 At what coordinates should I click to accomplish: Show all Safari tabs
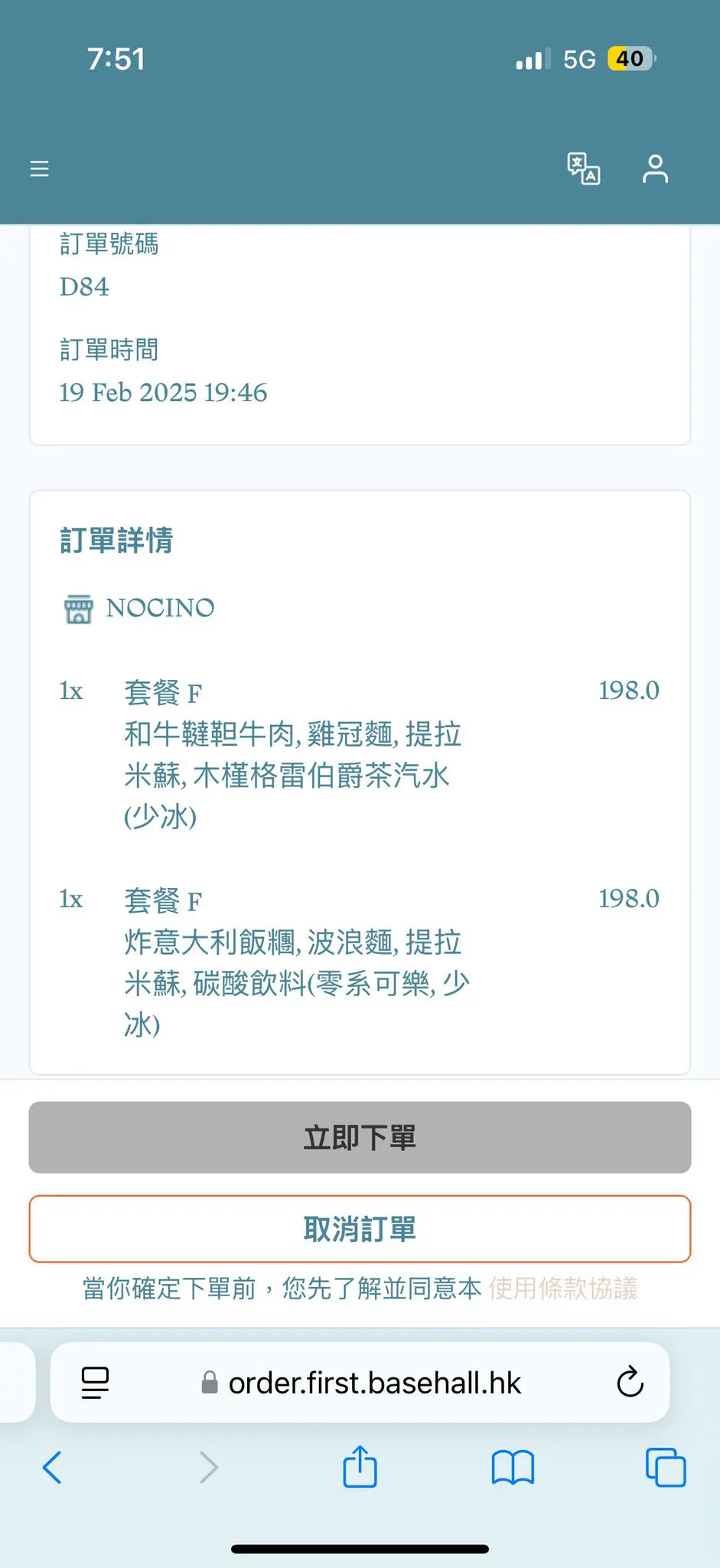click(x=665, y=1468)
